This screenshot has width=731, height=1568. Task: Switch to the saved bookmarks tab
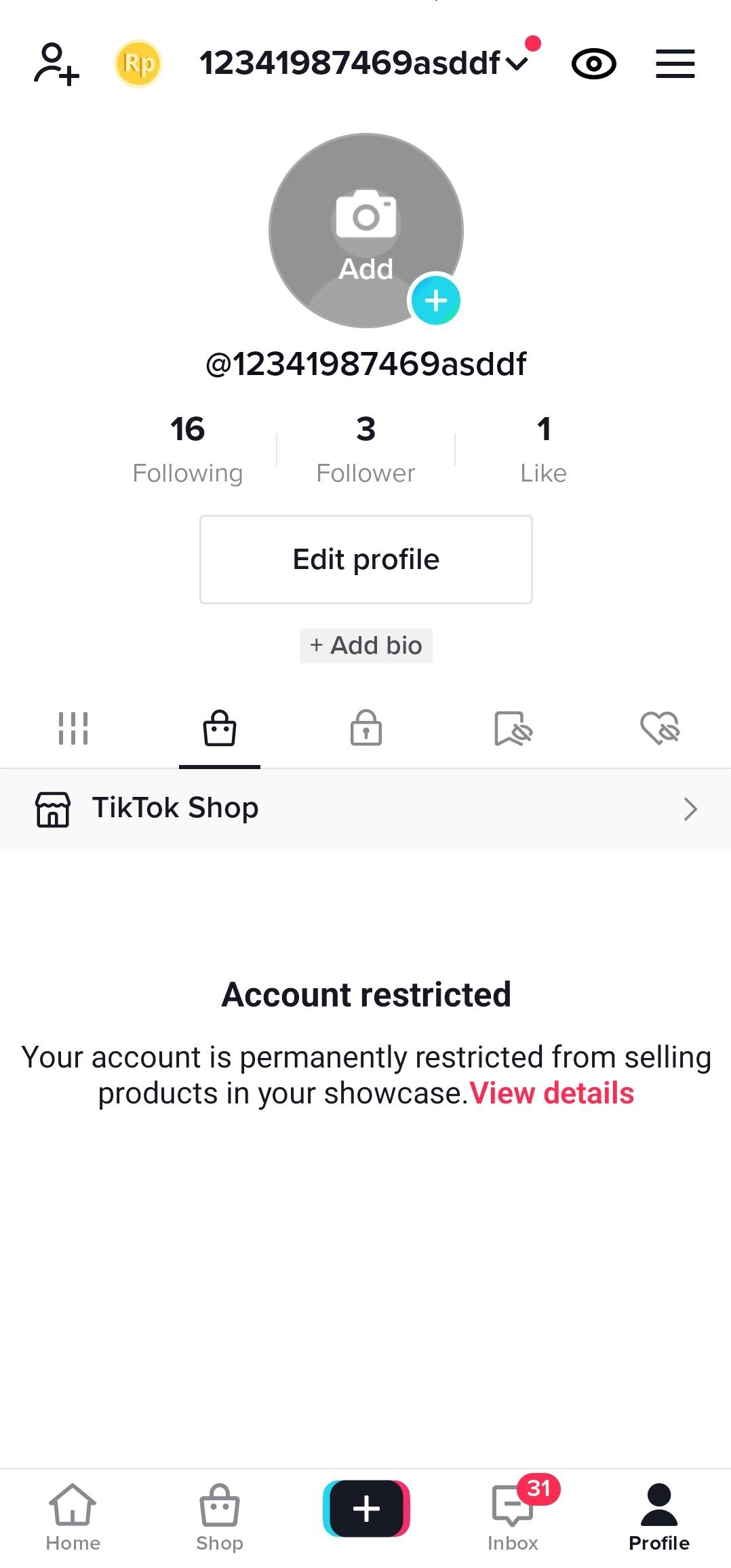[513, 729]
